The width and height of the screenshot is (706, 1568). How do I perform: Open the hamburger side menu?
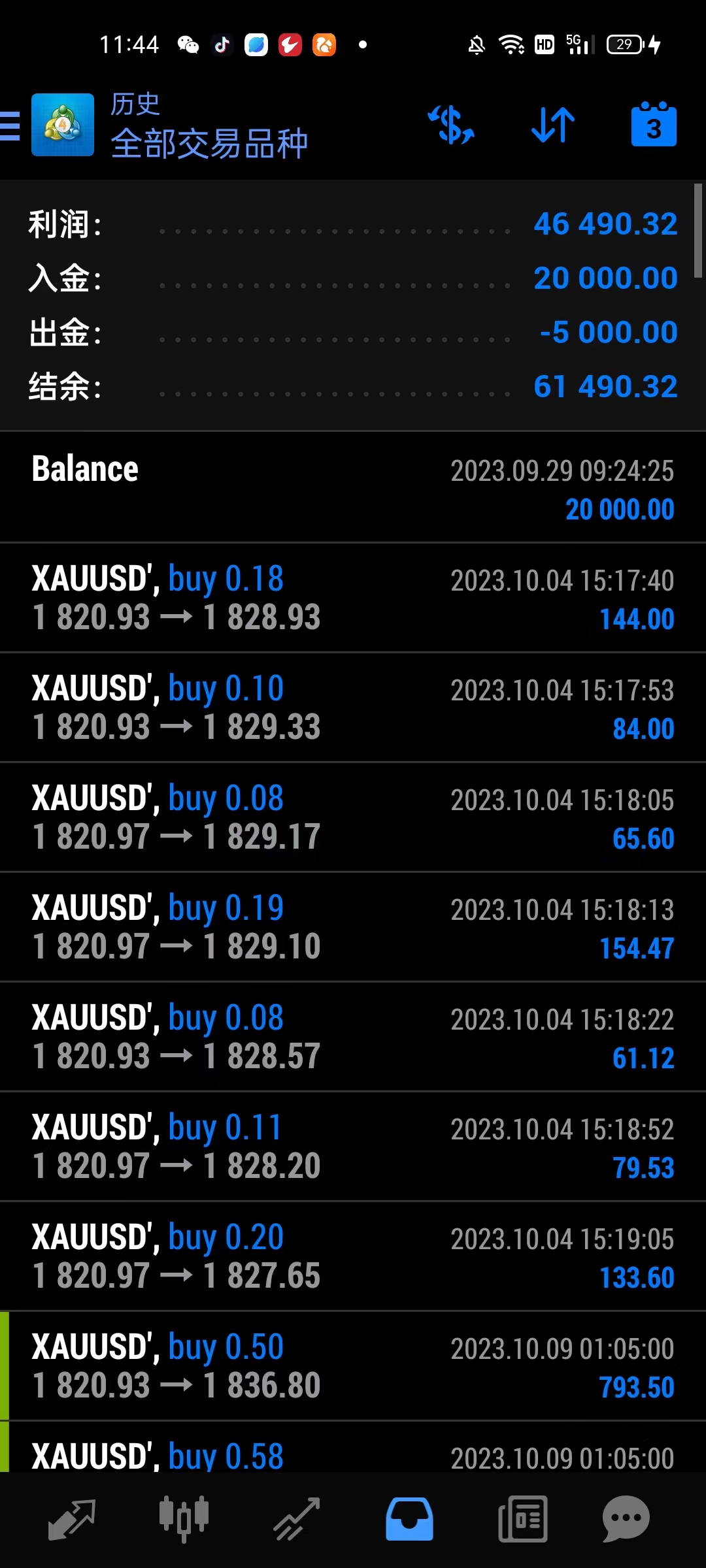10,125
